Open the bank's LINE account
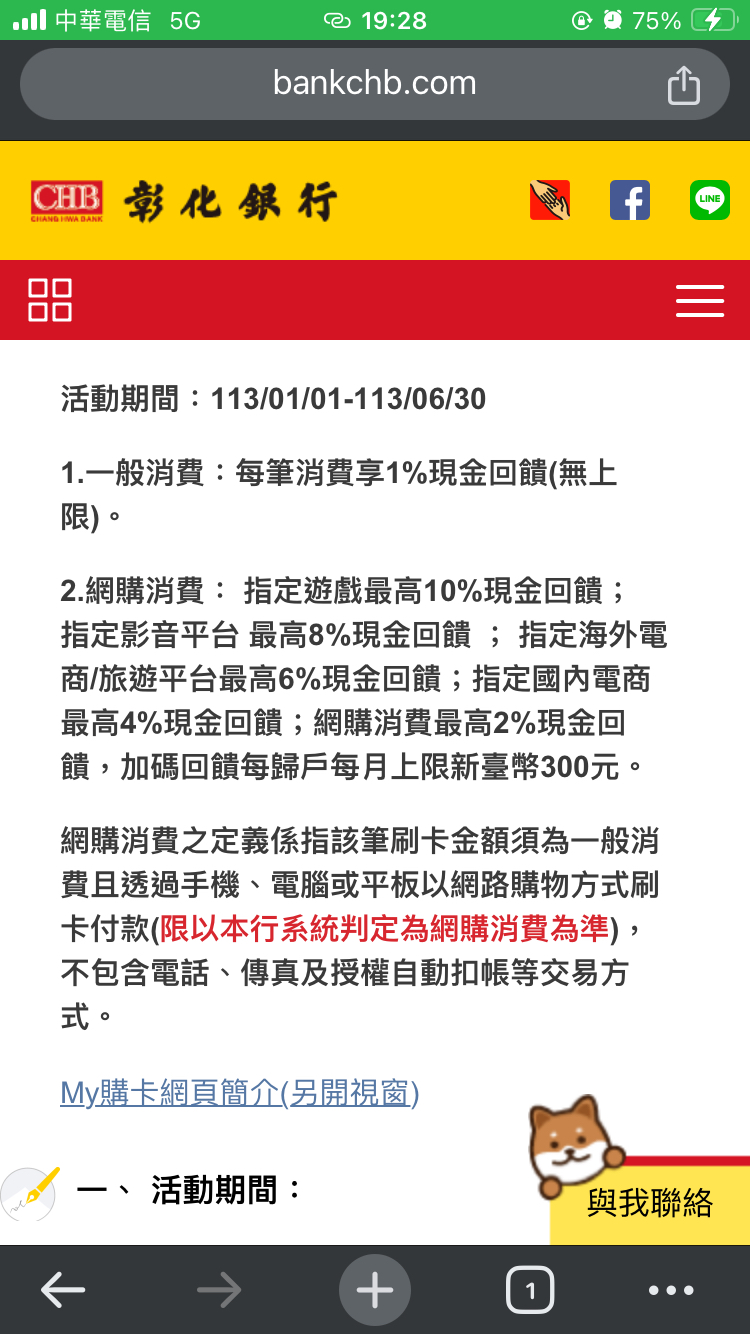Viewport: 750px width, 1334px height. click(x=710, y=200)
